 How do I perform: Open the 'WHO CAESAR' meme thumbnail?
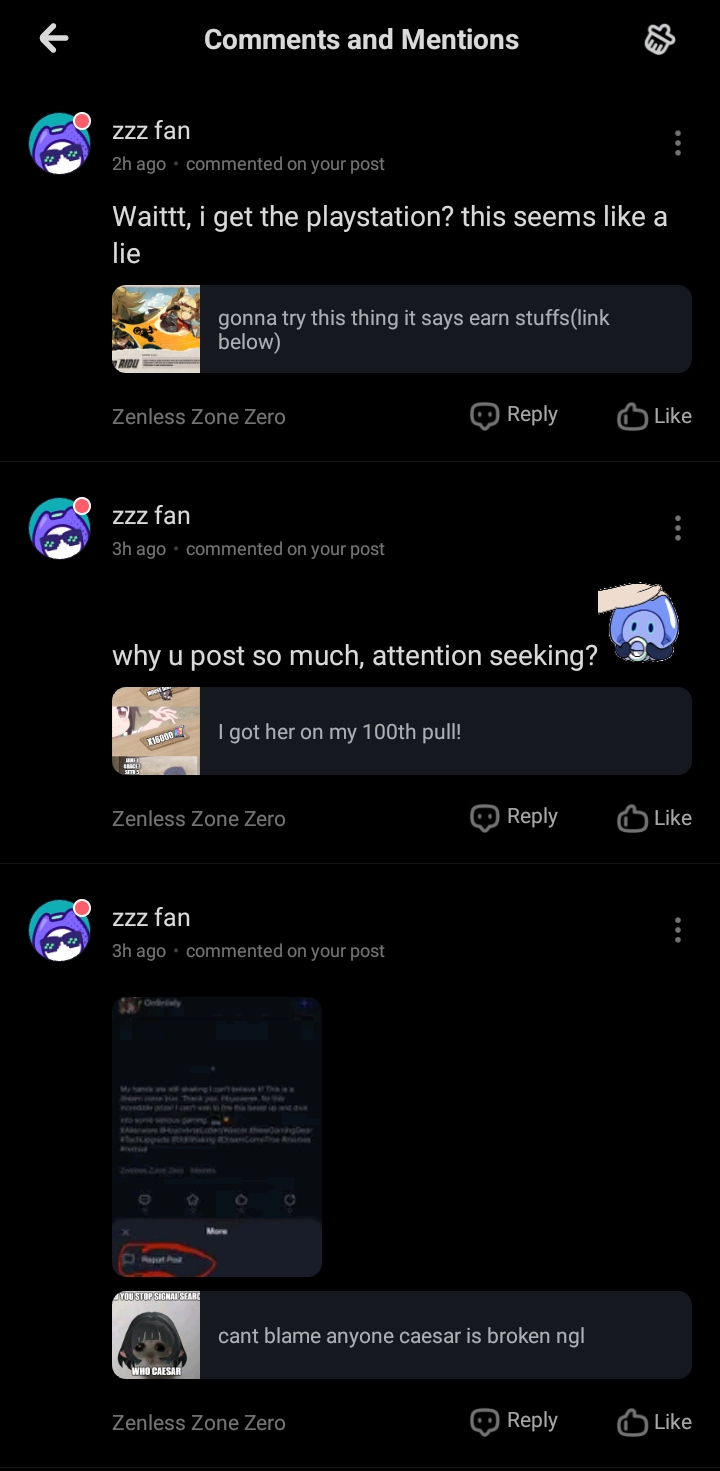(156, 1335)
